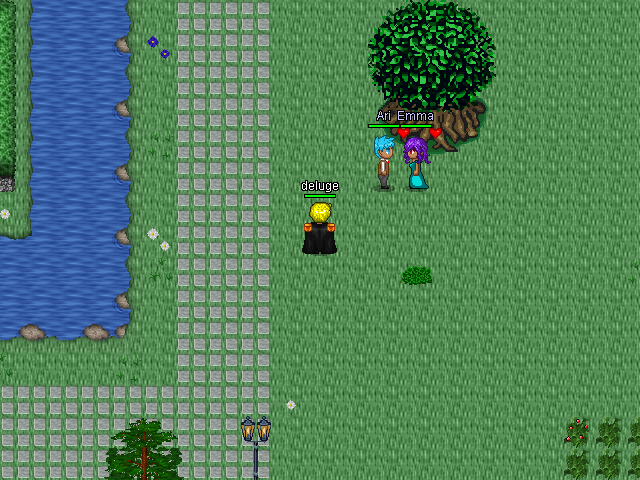Select the purple-haired player Emma
The height and width of the screenshot is (480, 640).
417,165
